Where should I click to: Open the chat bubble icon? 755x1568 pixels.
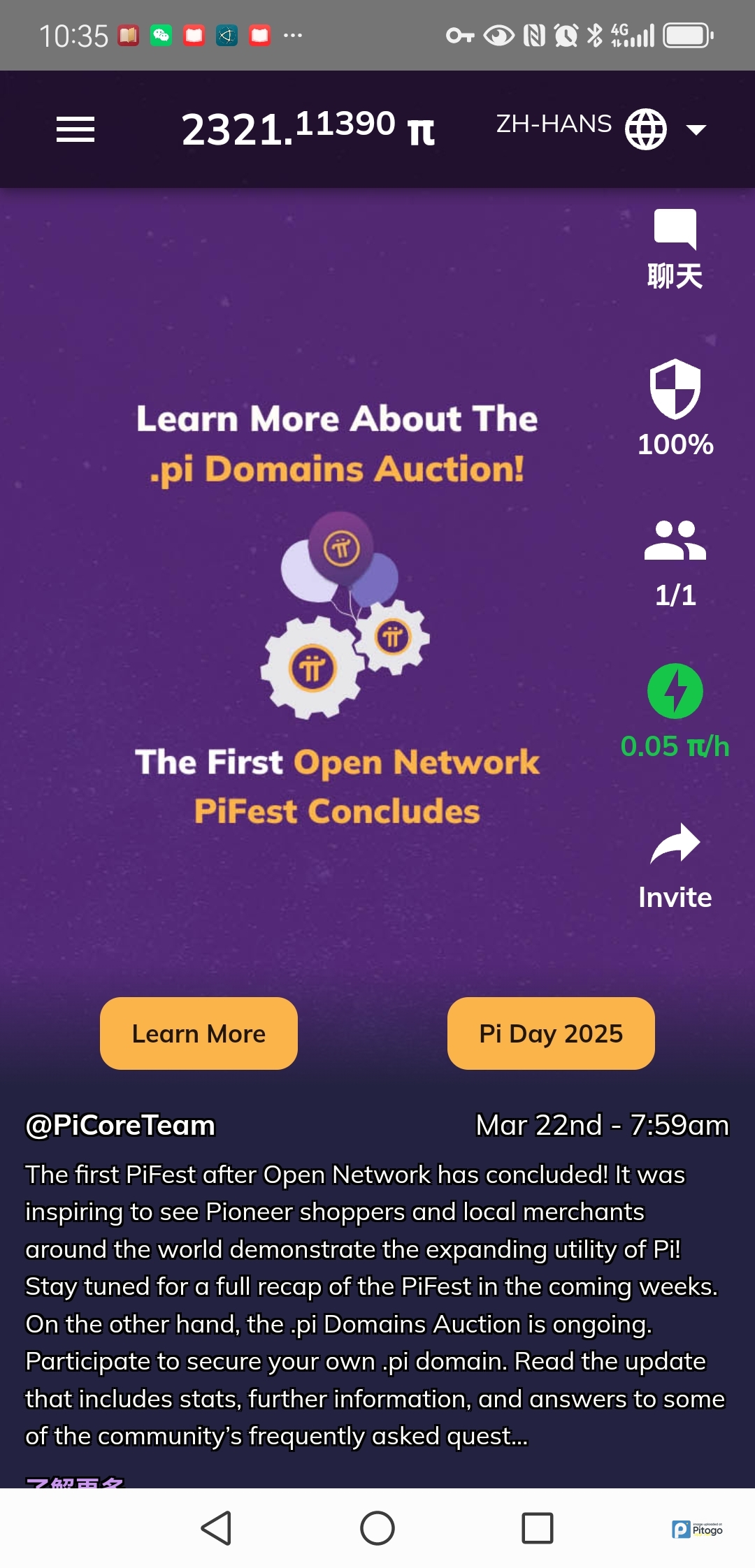(x=675, y=229)
